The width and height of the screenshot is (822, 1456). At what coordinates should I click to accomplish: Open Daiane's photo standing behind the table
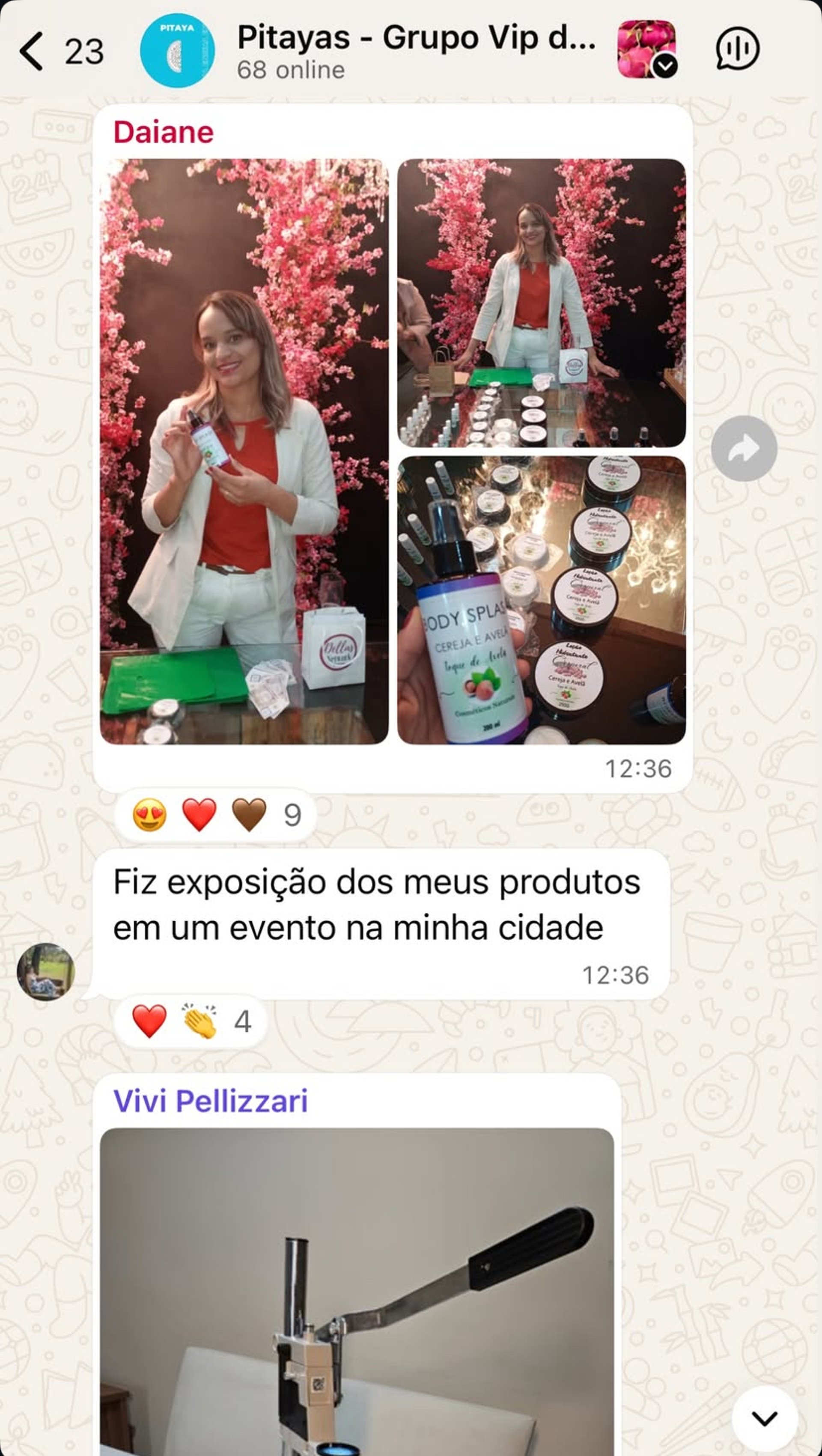[541, 303]
